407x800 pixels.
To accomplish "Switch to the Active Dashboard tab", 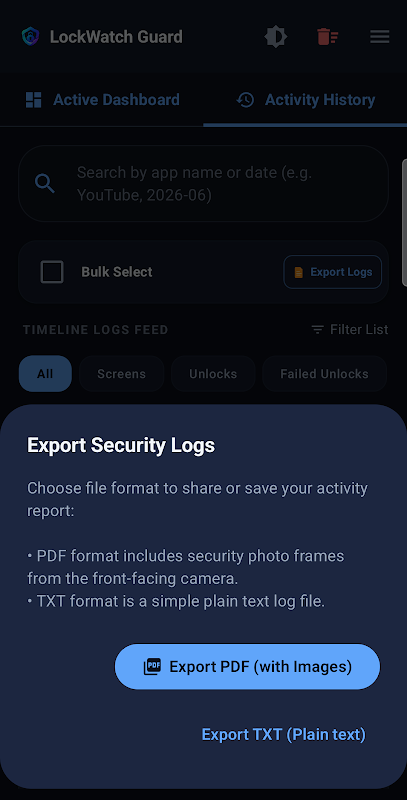I will click(102, 99).
